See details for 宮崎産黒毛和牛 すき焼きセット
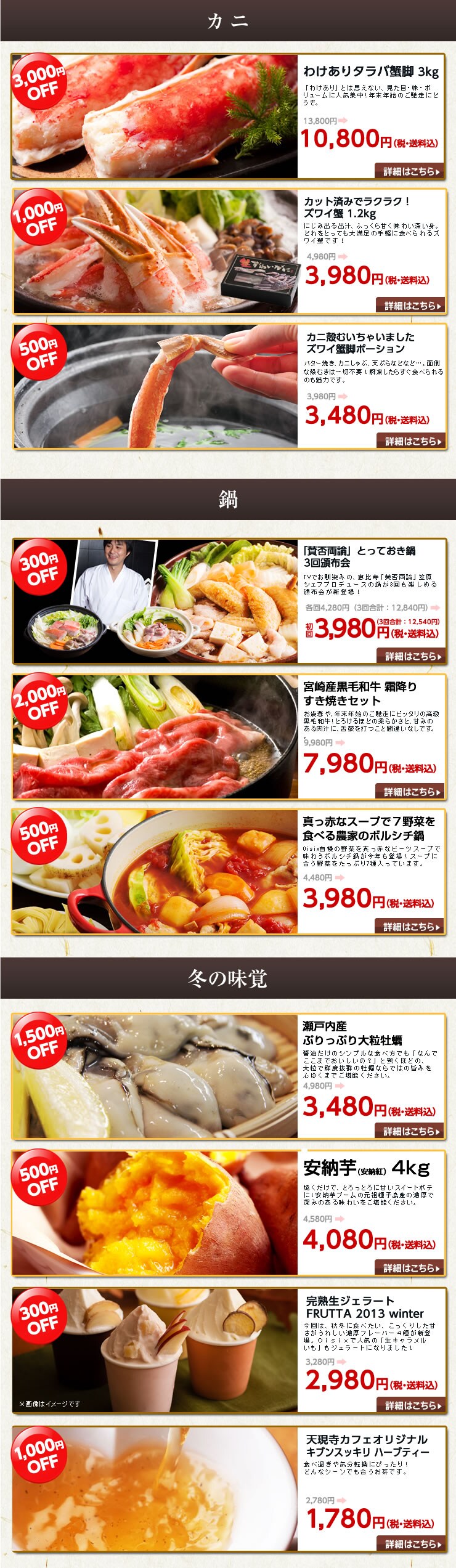456x1568 pixels. pyautogui.click(x=410, y=792)
